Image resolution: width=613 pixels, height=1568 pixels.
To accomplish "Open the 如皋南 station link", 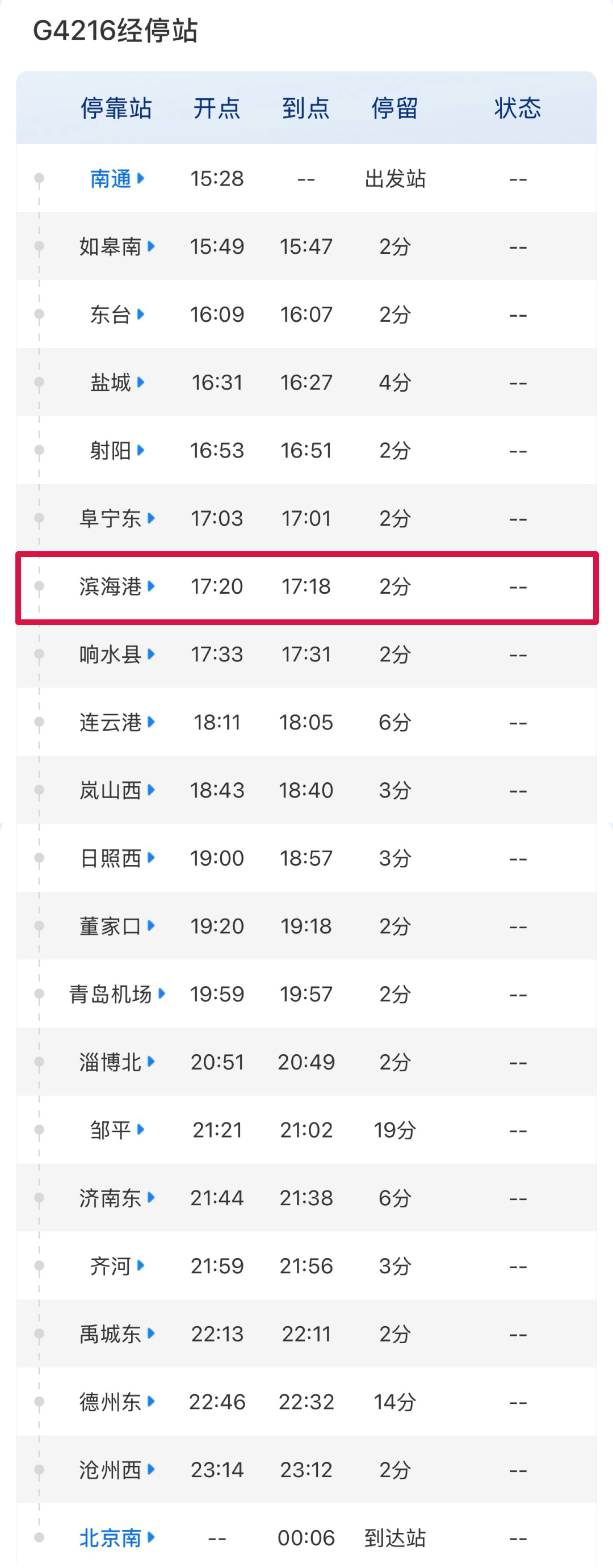I will [x=116, y=246].
